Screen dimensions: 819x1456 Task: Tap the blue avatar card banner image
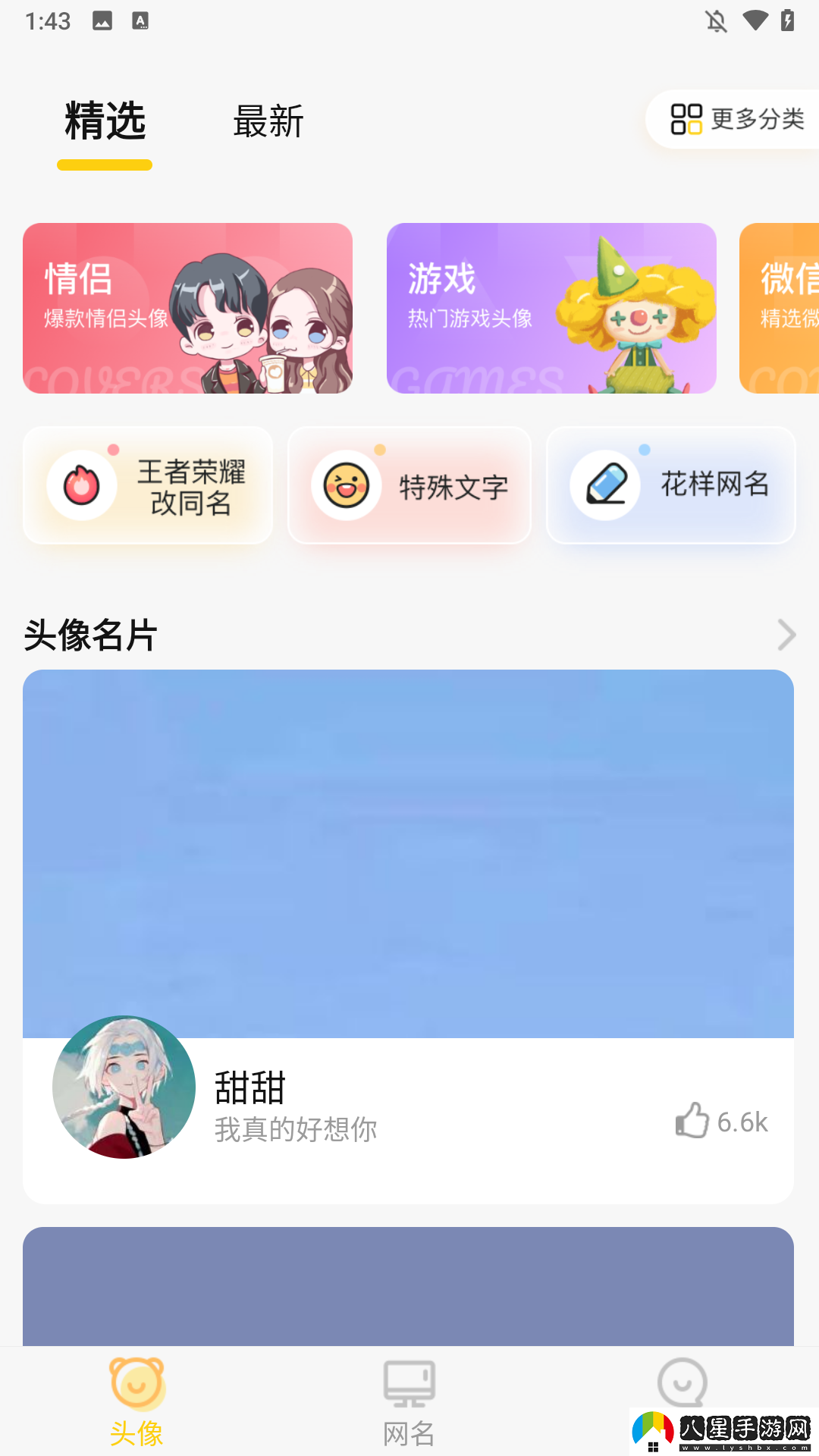pyautogui.click(x=409, y=853)
